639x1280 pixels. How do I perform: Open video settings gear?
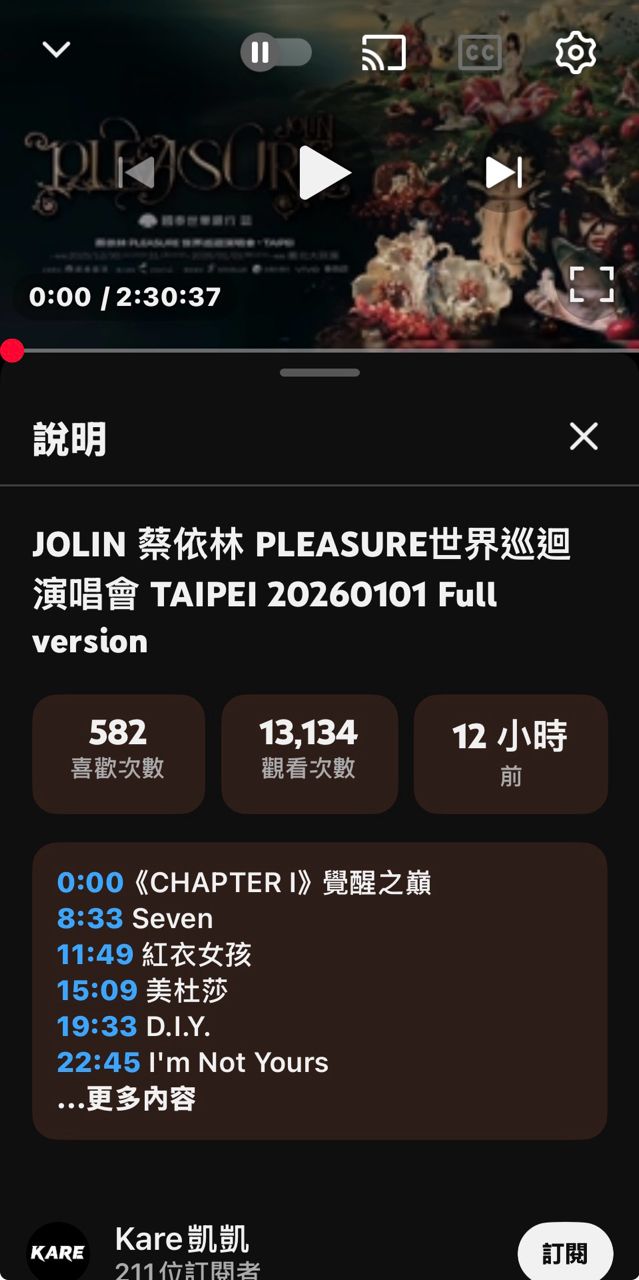pos(575,52)
